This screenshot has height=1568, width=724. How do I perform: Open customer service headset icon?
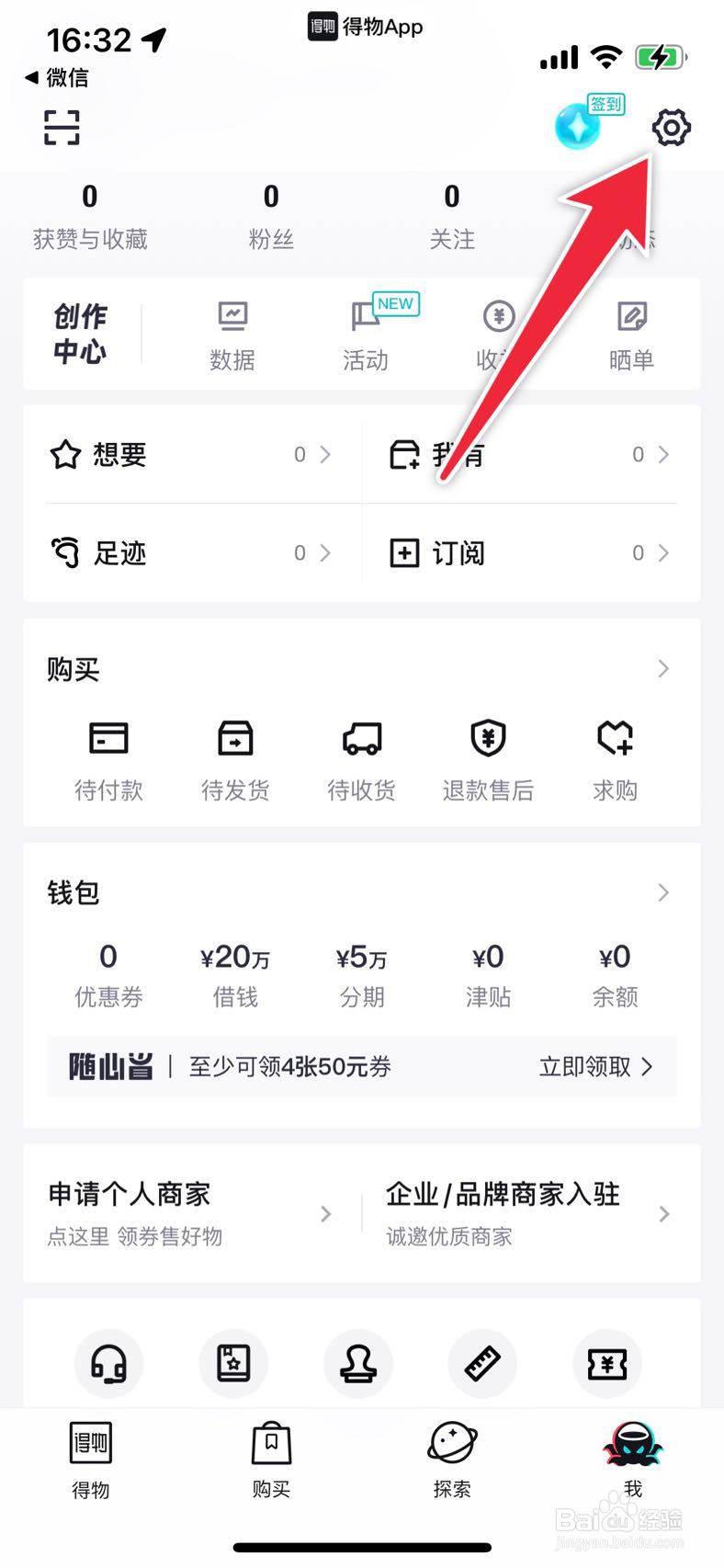107,1364
